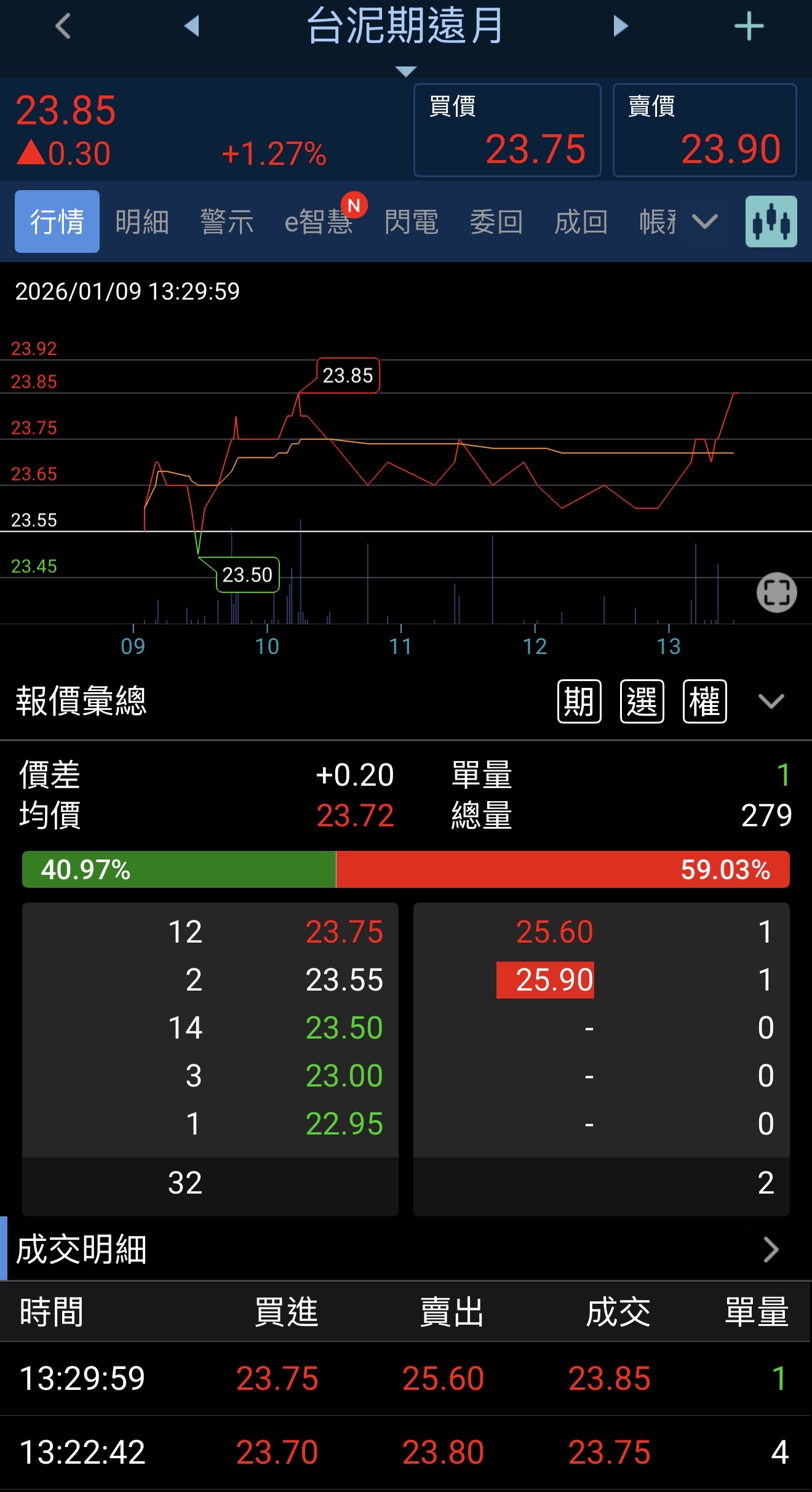
Task: Tap the 賣價 23.90 box
Action: point(704,130)
